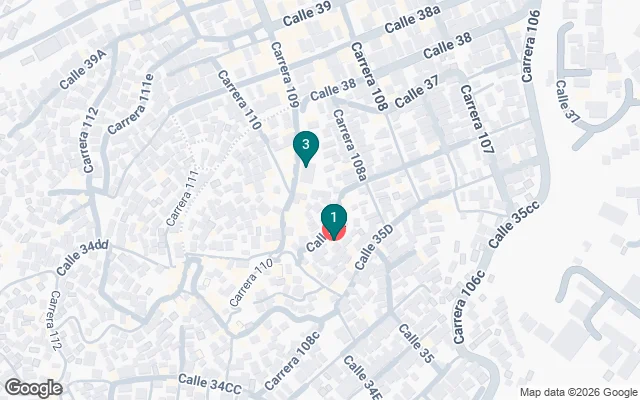The height and width of the screenshot is (400, 640).
Task: Select map pin number 1
Action: 333,217
